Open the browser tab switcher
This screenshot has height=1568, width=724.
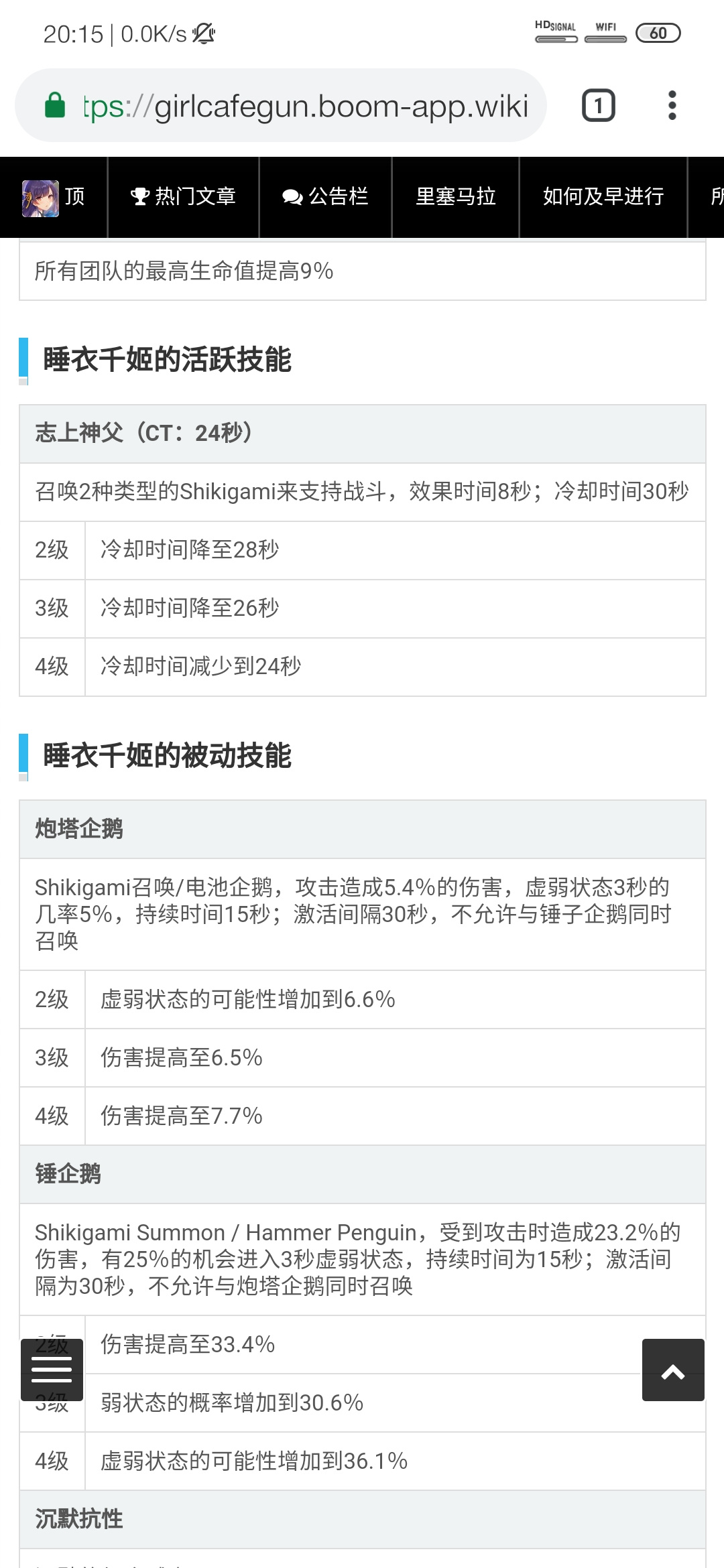pos(598,105)
